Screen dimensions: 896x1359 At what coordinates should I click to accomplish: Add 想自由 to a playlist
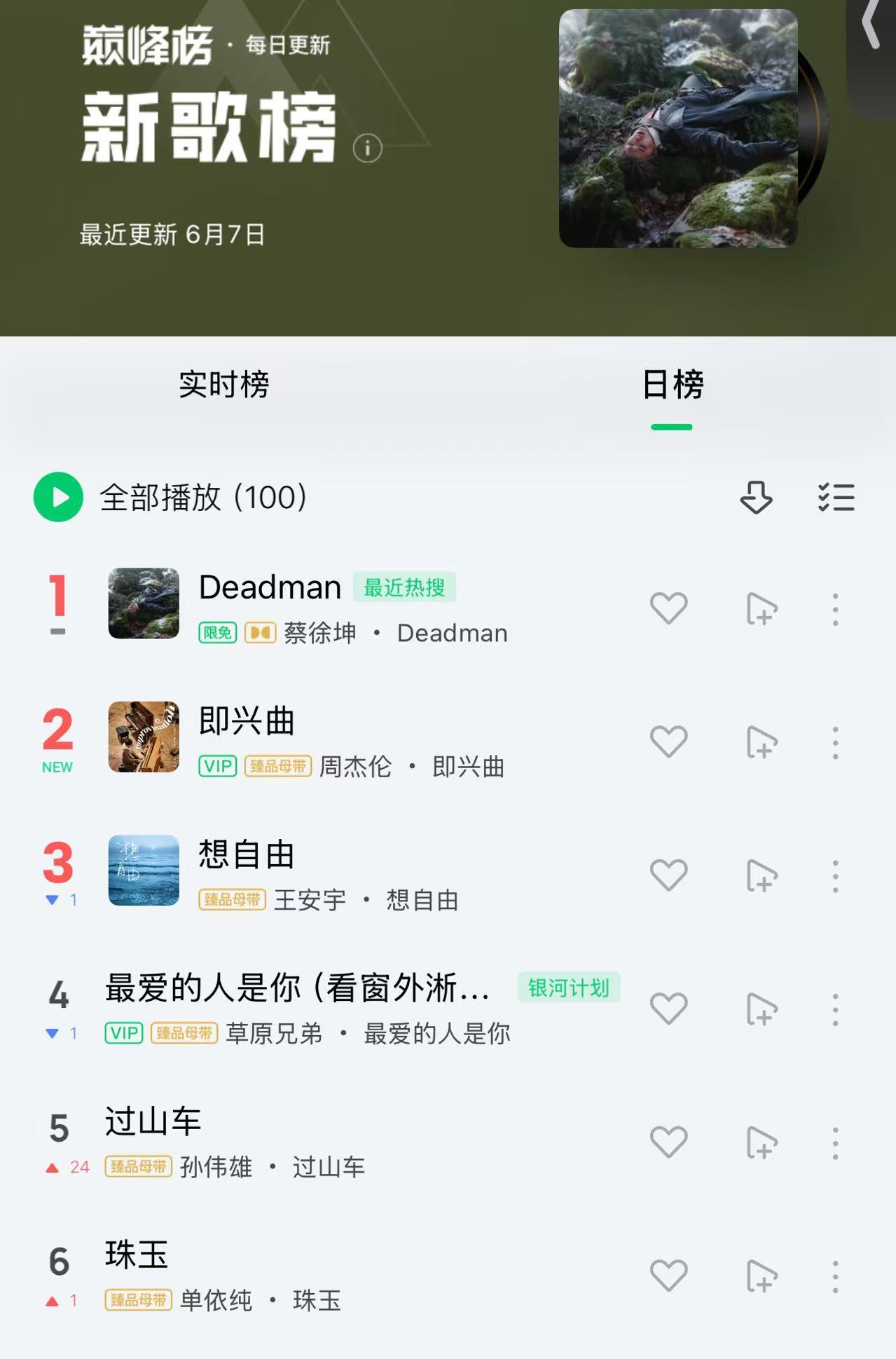point(761,871)
